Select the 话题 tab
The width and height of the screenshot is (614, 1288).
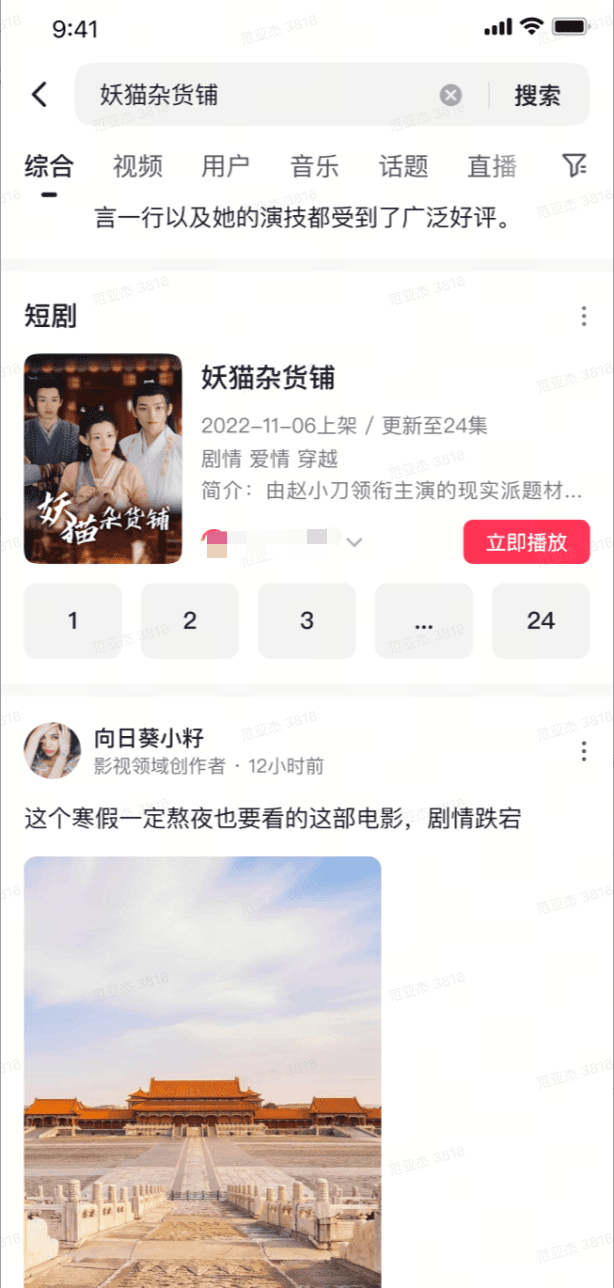[403, 166]
